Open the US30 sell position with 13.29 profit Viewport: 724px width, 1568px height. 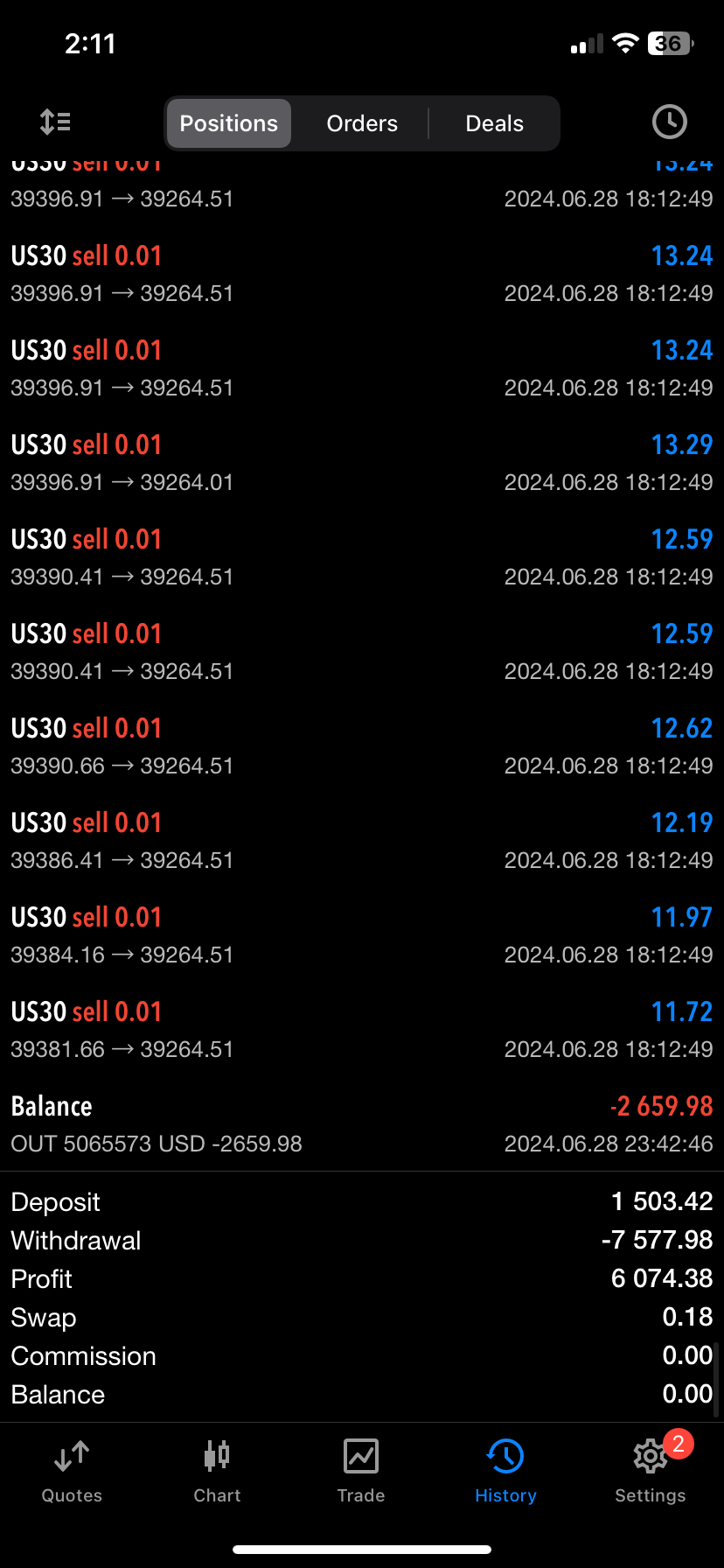click(x=362, y=462)
